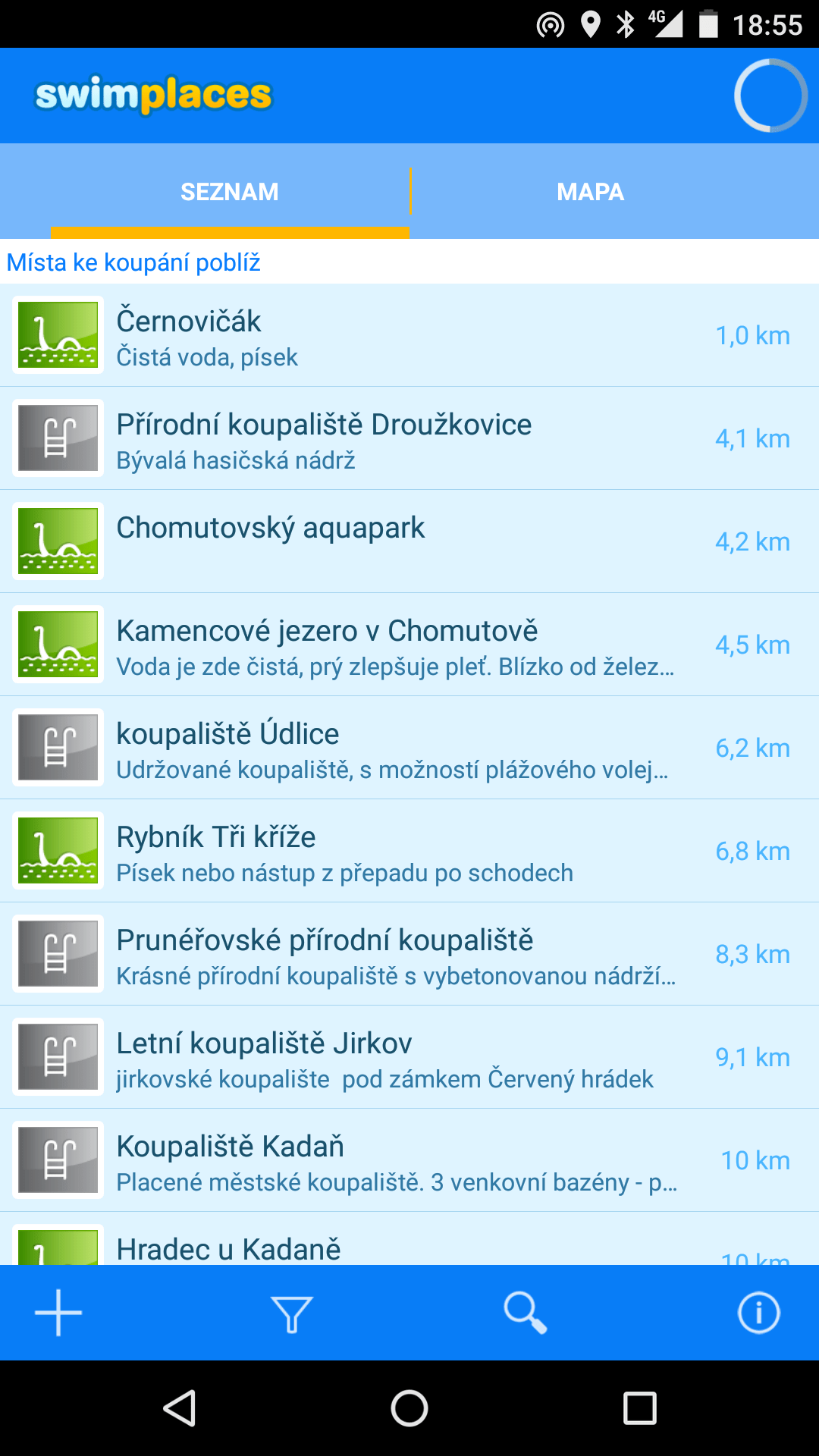Viewport: 819px width, 1456px height.
Task: Open Kamencové jezero v Chomutově
Action: [409, 645]
